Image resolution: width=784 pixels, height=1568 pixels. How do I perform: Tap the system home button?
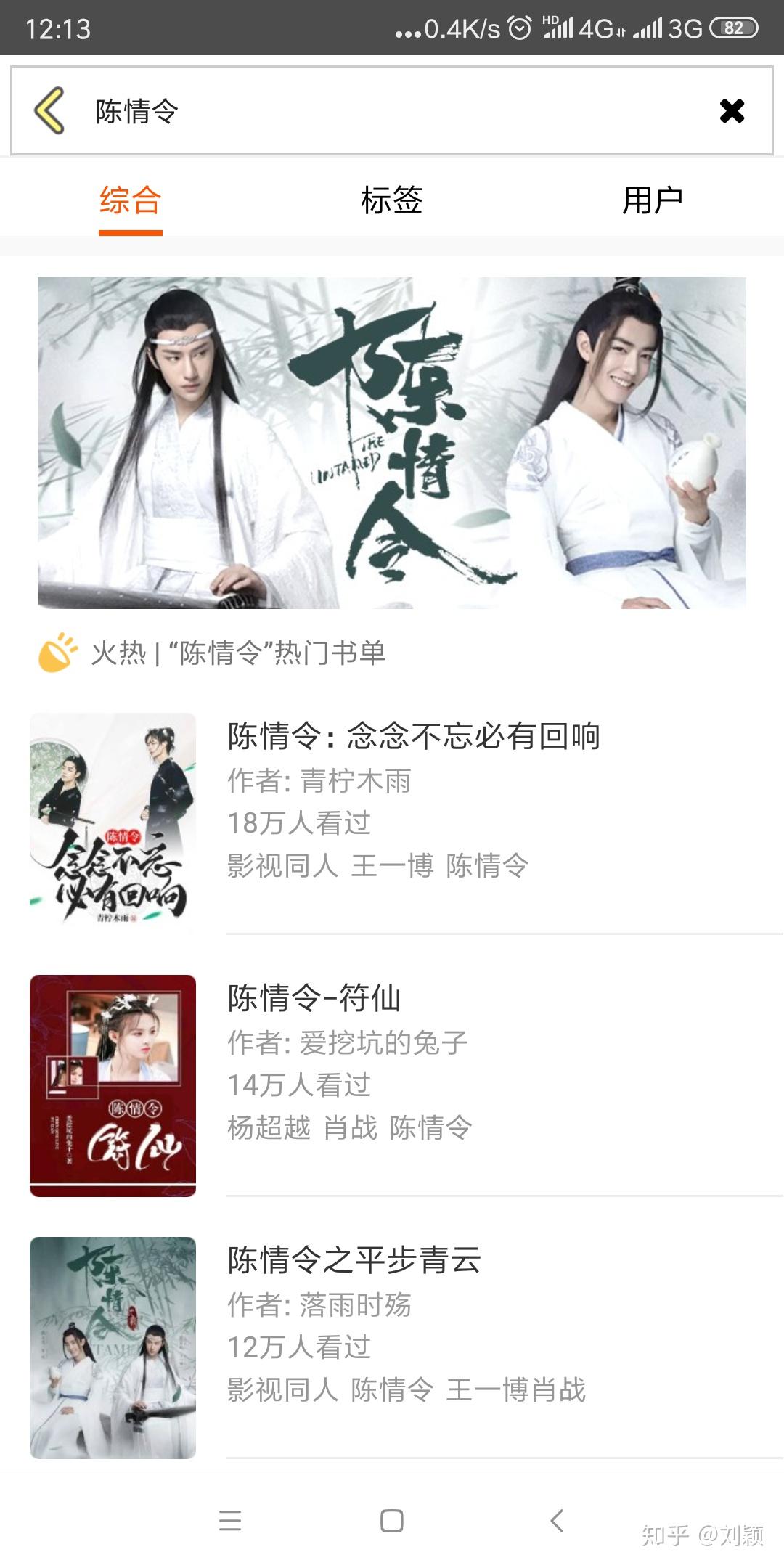tap(392, 1520)
